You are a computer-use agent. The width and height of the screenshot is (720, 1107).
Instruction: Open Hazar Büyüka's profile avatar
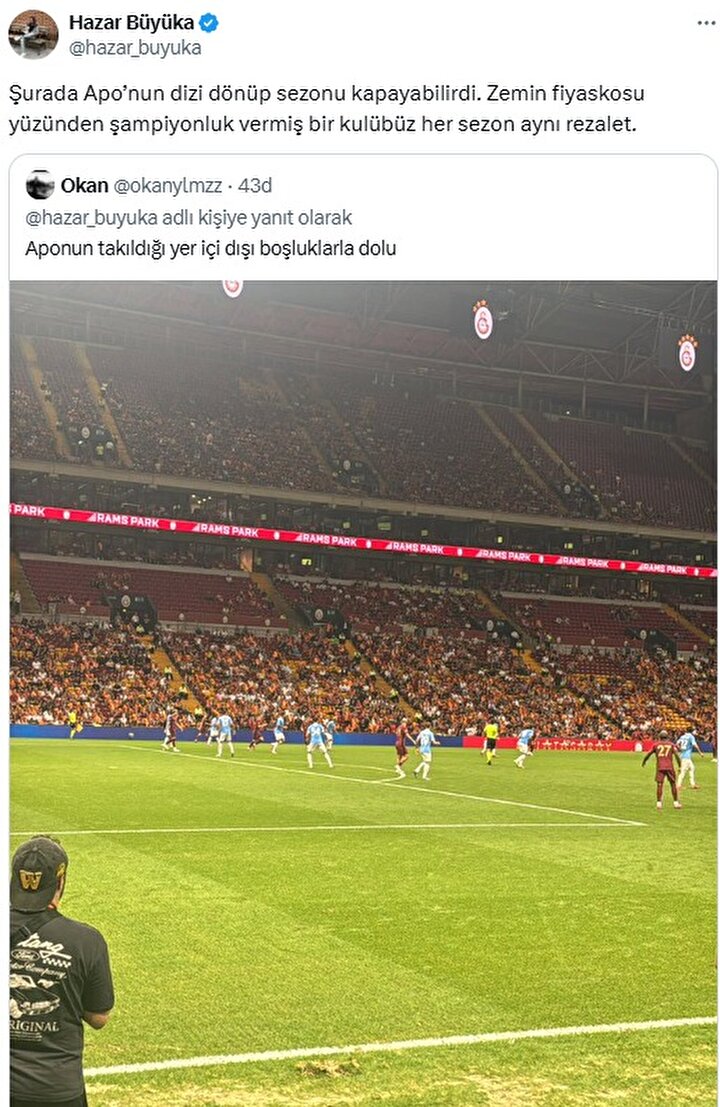point(33,34)
